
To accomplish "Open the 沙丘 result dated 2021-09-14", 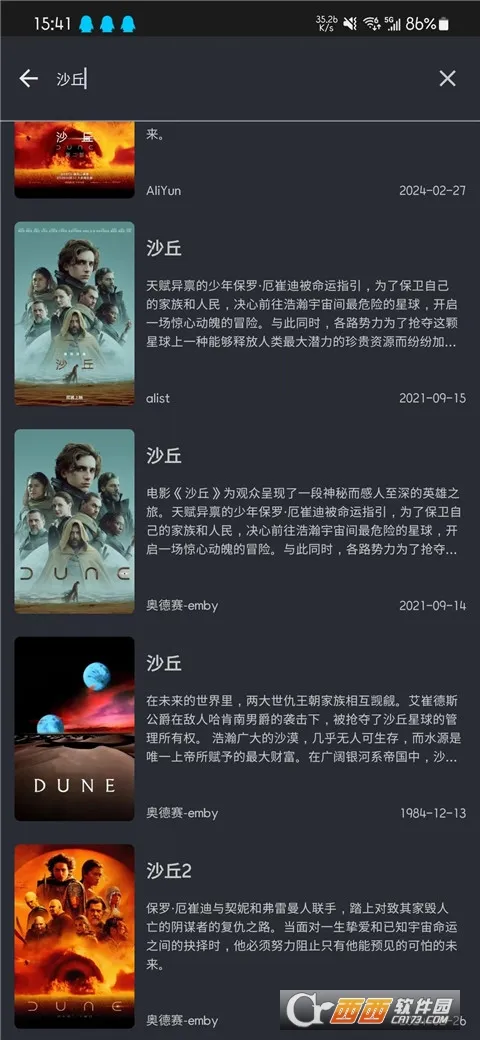I will click(x=240, y=521).
